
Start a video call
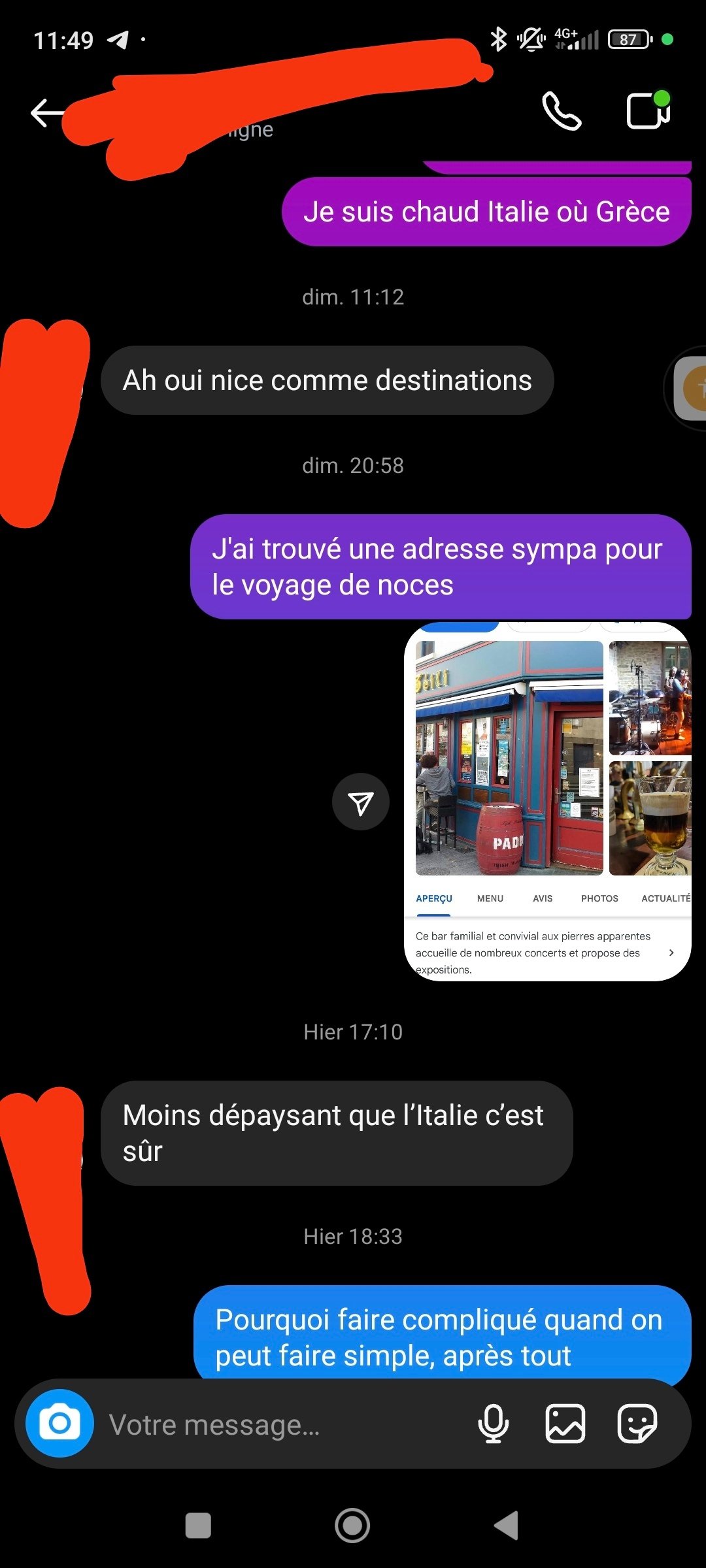[648, 110]
